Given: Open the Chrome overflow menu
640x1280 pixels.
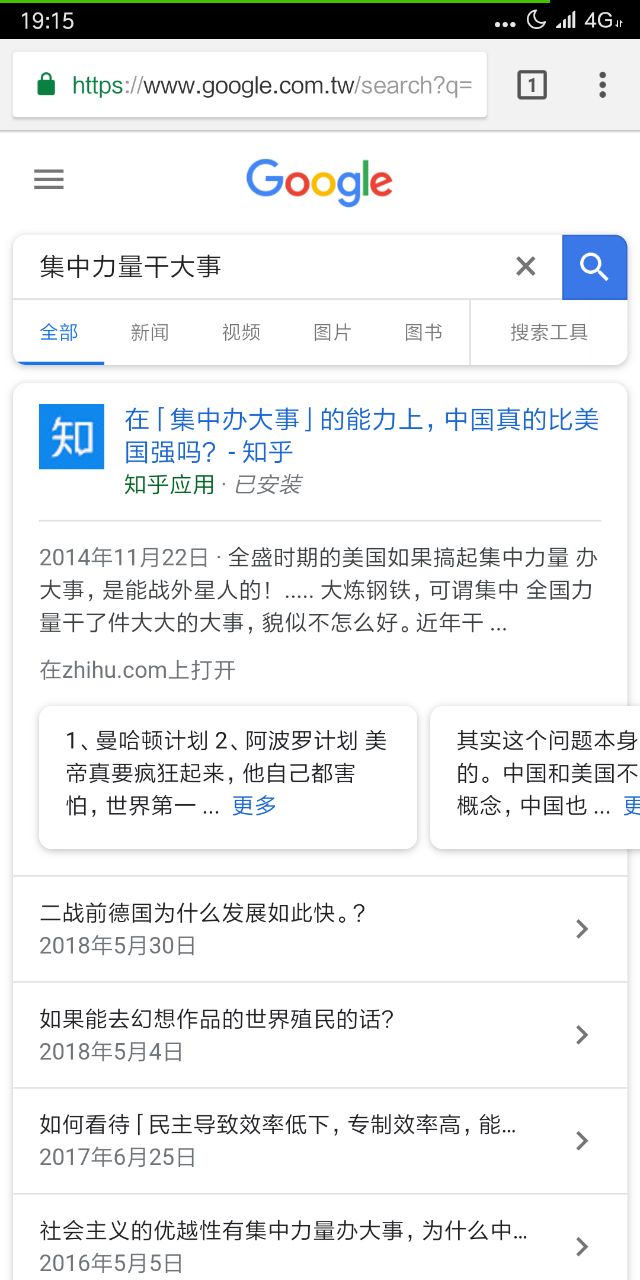Looking at the screenshot, I should pyautogui.click(x=602, y=85).
